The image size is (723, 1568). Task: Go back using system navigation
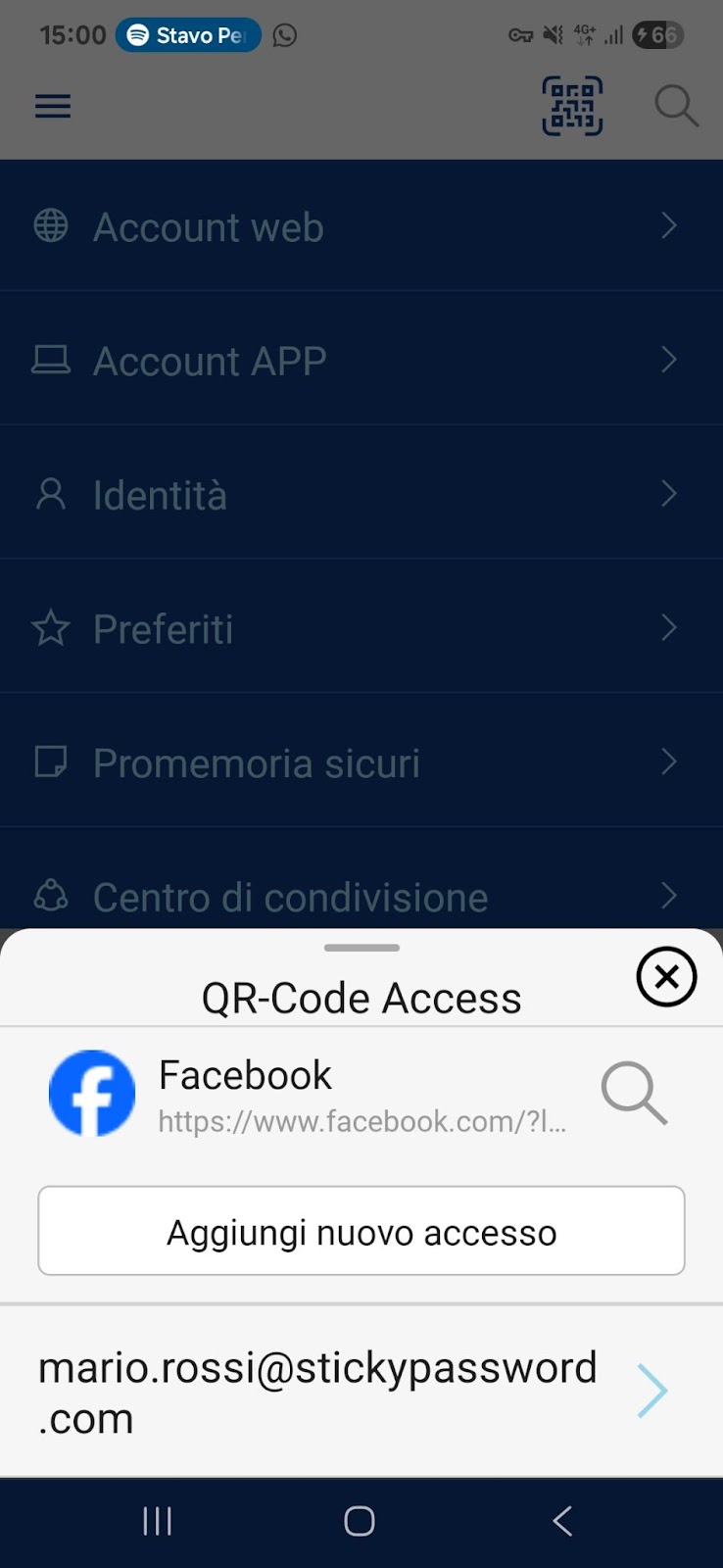coord(562,1521)
